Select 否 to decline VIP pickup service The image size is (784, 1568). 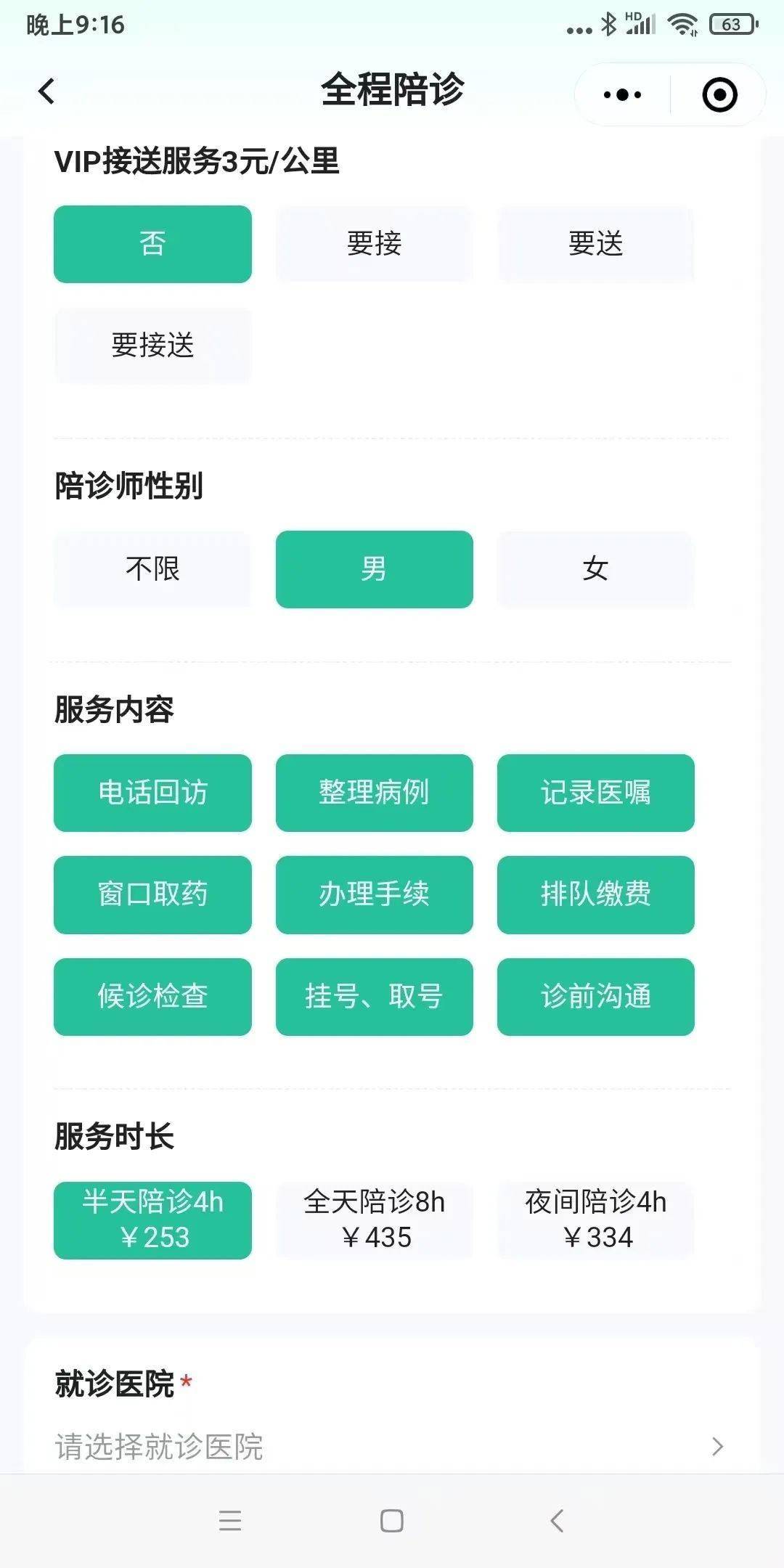tap(152, 244)
